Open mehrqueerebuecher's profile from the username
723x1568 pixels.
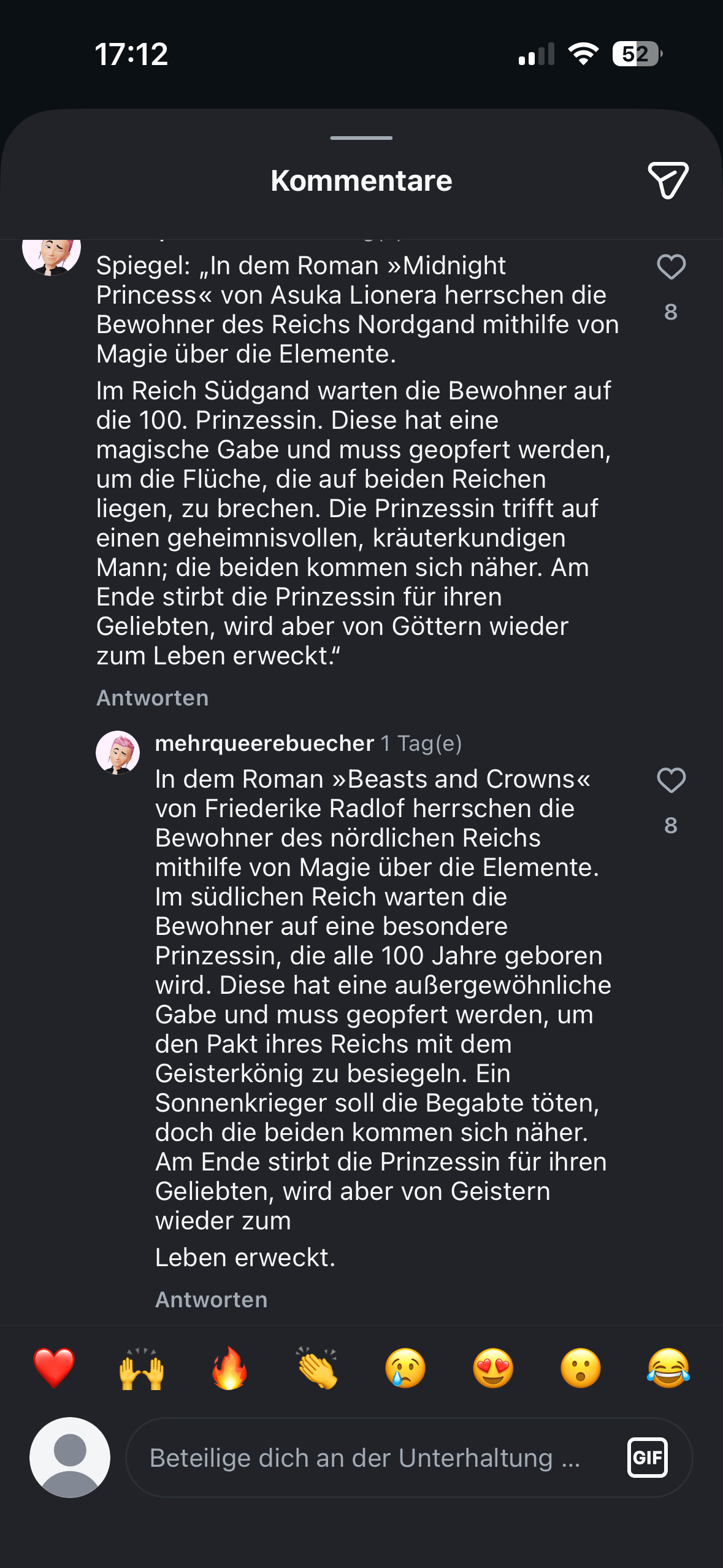(264, 744)
